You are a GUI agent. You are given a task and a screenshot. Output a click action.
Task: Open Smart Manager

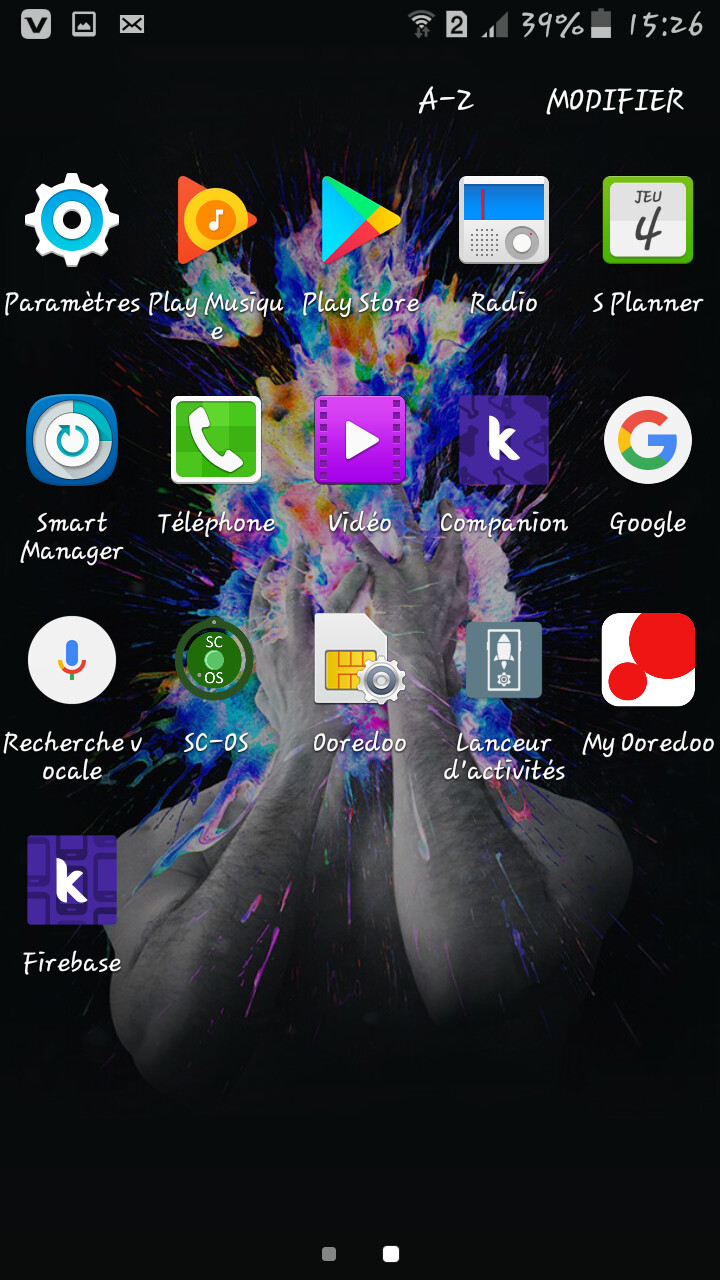point(72,440)
